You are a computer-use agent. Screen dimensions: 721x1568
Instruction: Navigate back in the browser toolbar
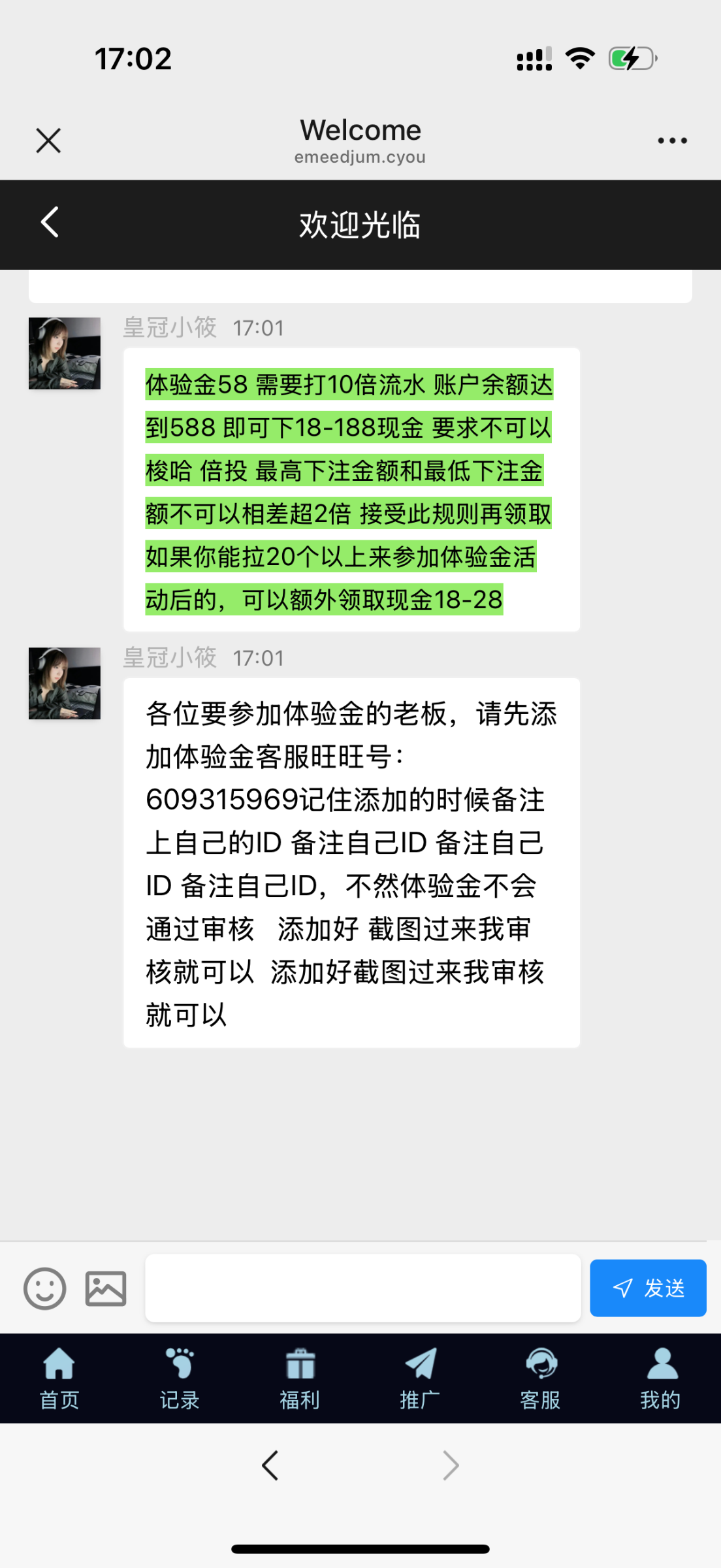270,1465
